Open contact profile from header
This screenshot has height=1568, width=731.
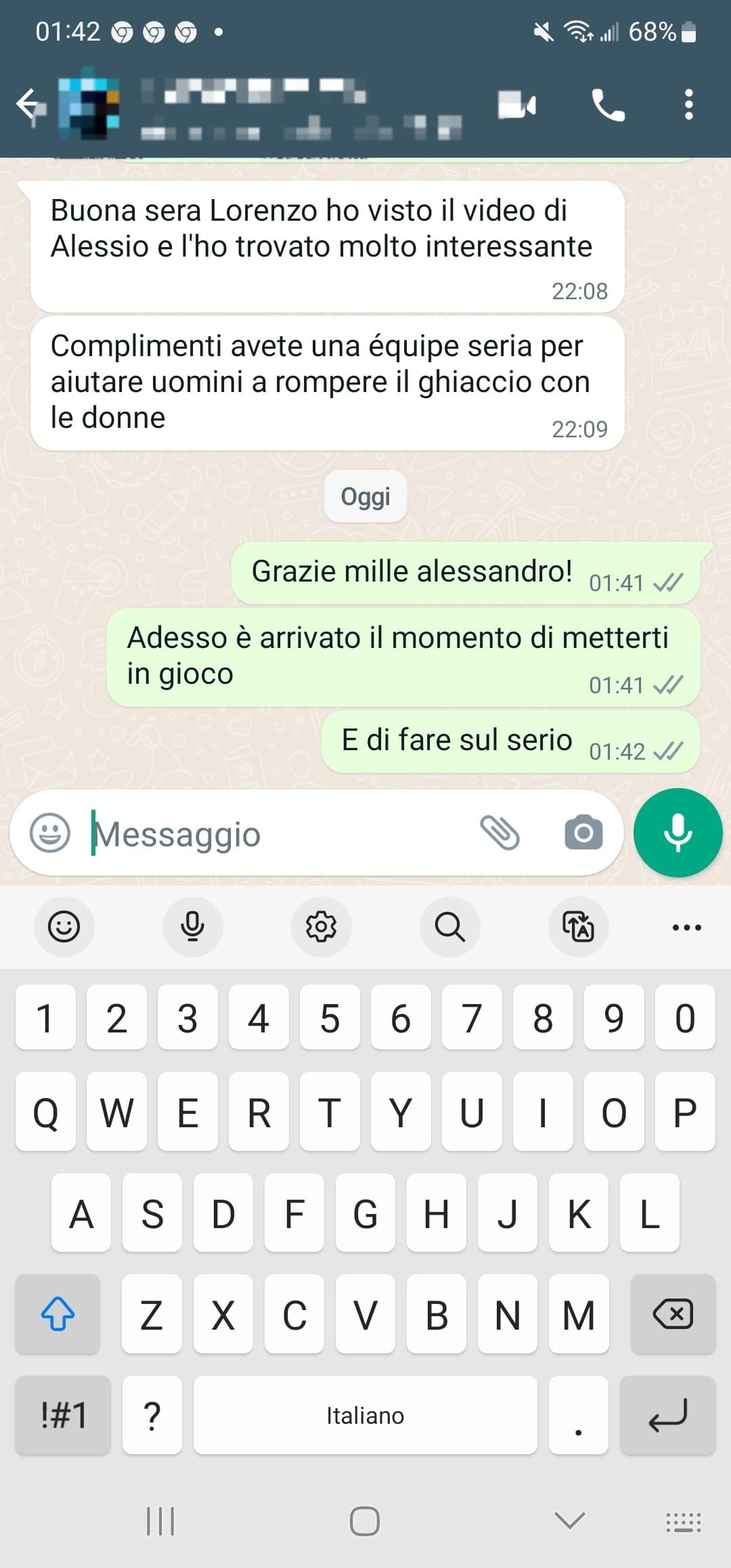[x=271, y=105]
